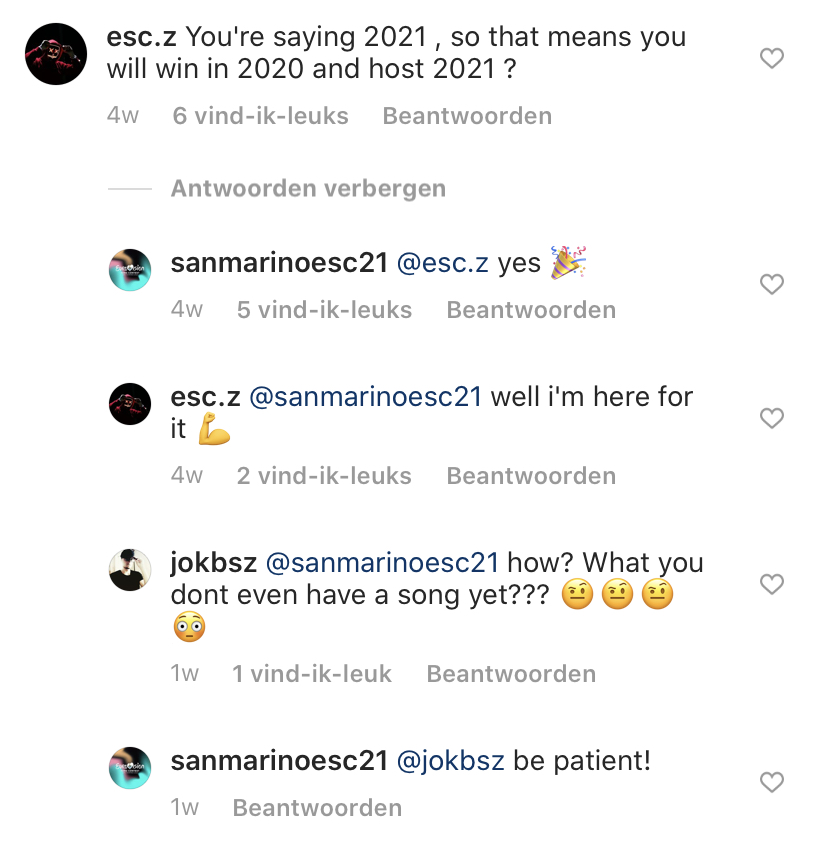
Task: Like sanmarinoesc21's 'yes' reply
Action: [x=771, y=285]
